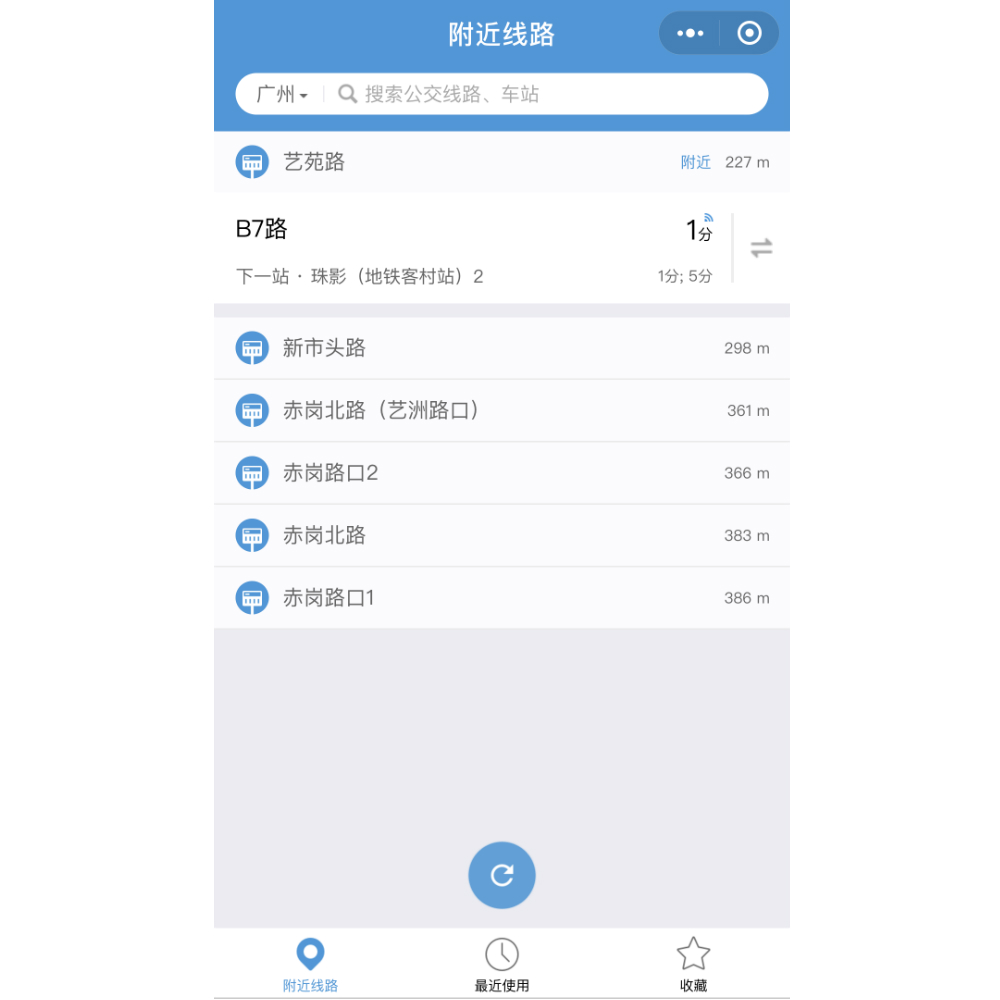This screenshot has height=1000, width=1000.
Task: Open the 赤岗路口1 station row
Action: 500,598
